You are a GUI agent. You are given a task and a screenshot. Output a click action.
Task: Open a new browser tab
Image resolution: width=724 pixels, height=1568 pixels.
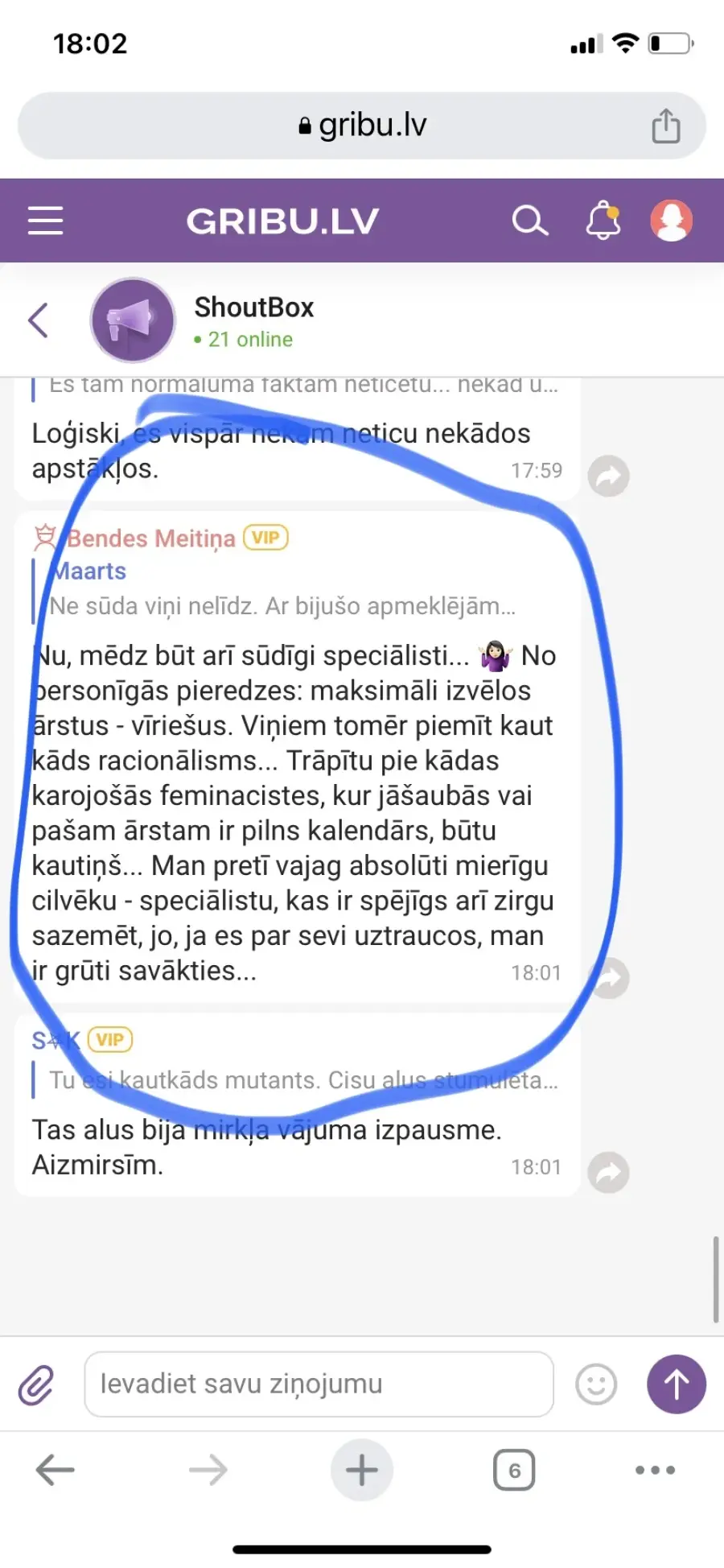362,1470
